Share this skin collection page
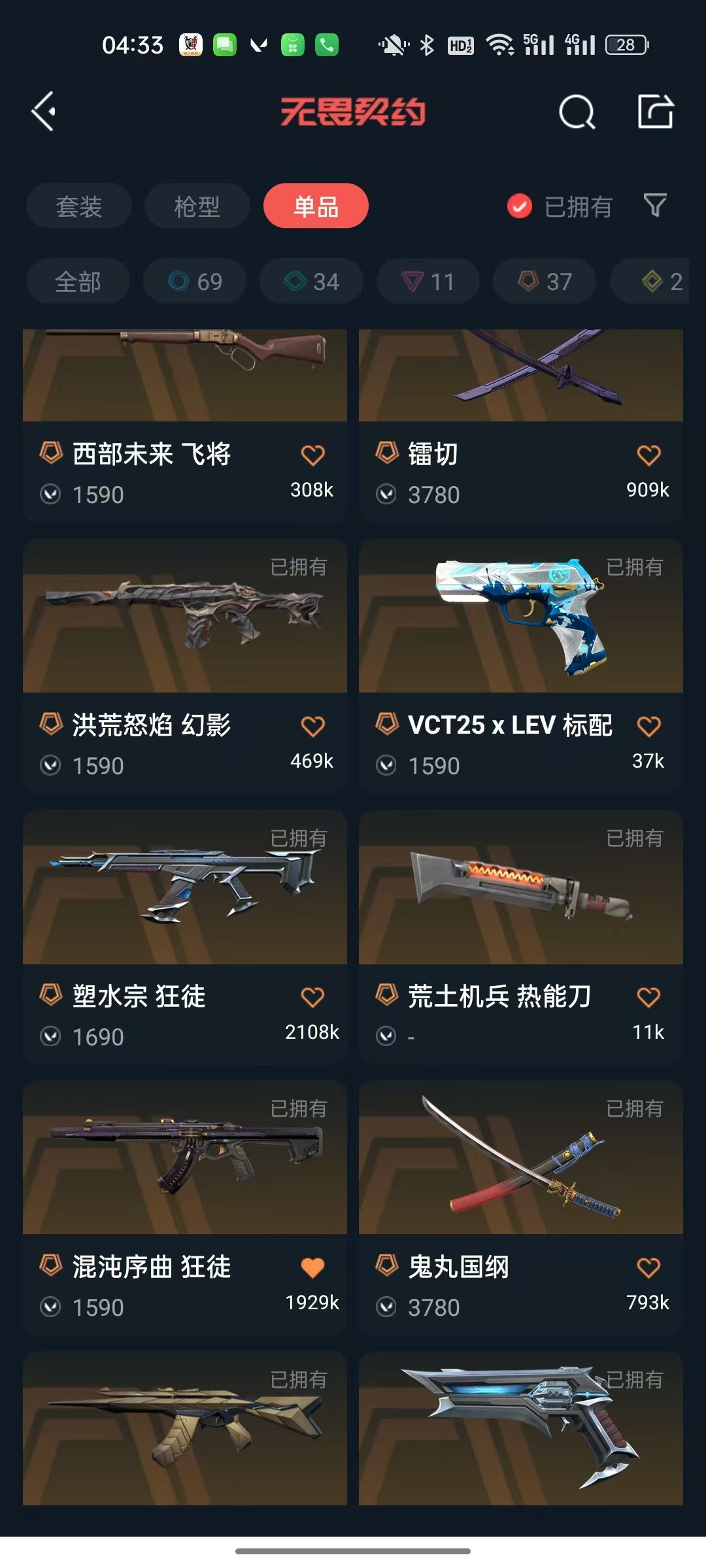 tap(655, 112)
